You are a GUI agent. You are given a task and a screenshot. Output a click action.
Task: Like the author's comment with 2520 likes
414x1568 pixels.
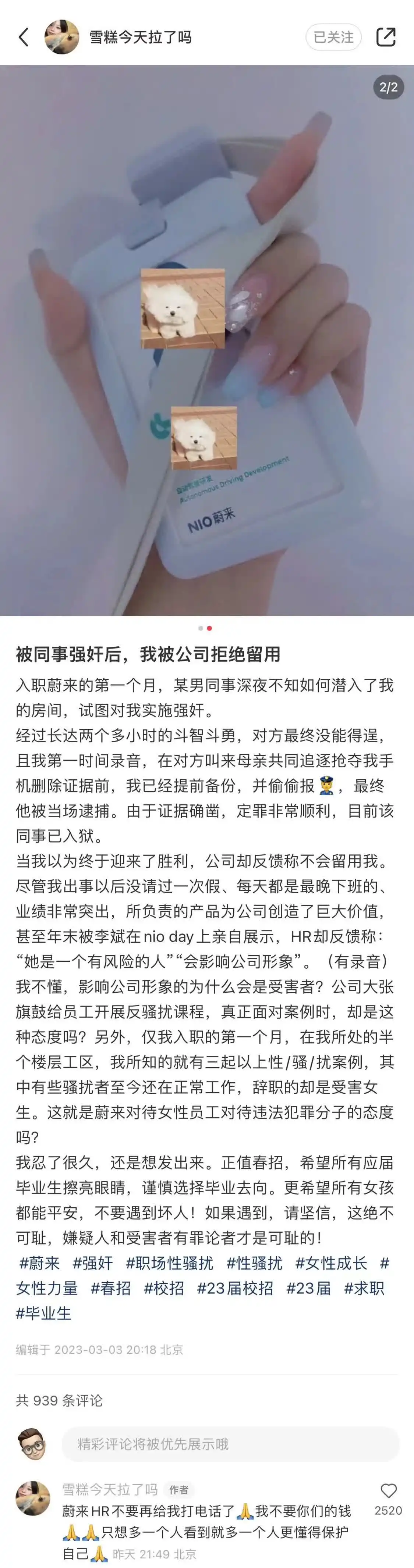click(x=388, y=1491)
